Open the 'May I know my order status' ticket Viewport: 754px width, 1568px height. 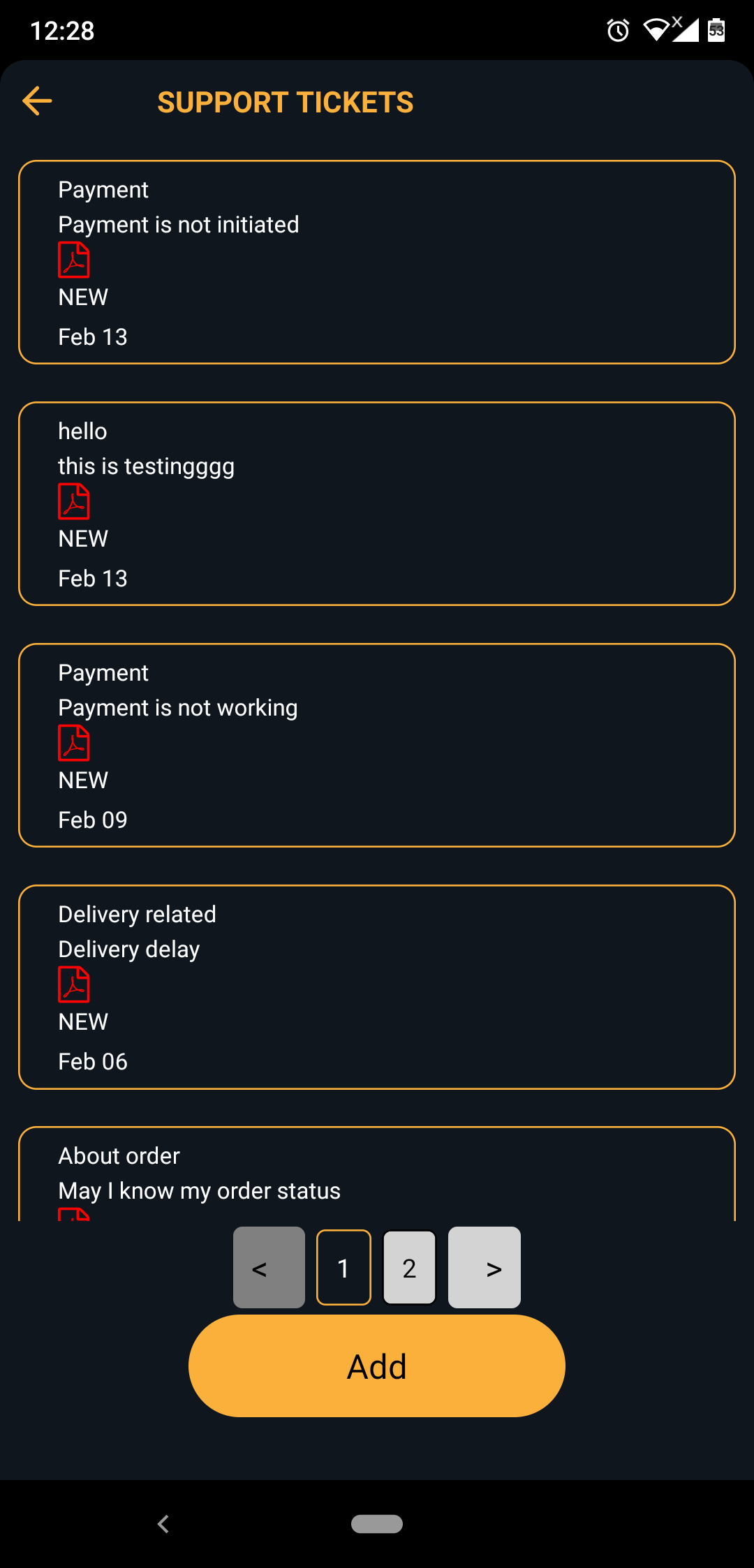coord(377,1174)
